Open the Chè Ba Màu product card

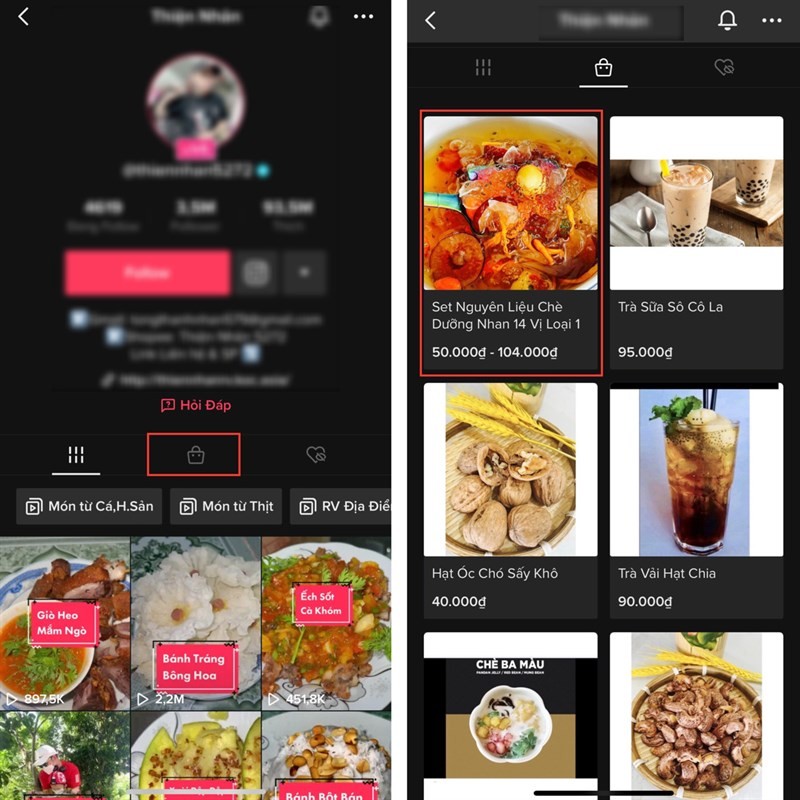(510, 715)
